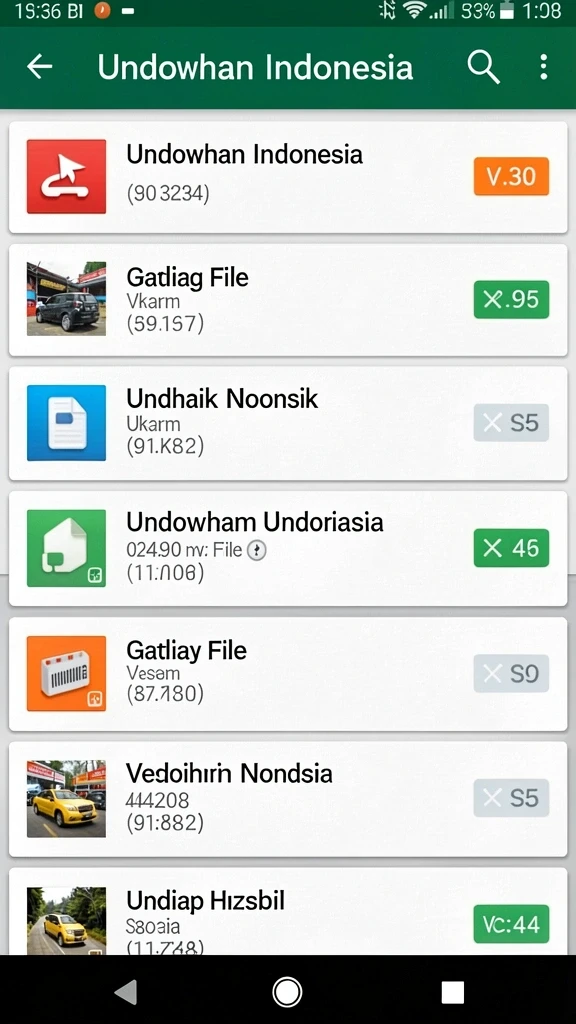The image size is (576, 1024).
Task: Tap the green X.95 button
Action: click(x=511, y=299)
